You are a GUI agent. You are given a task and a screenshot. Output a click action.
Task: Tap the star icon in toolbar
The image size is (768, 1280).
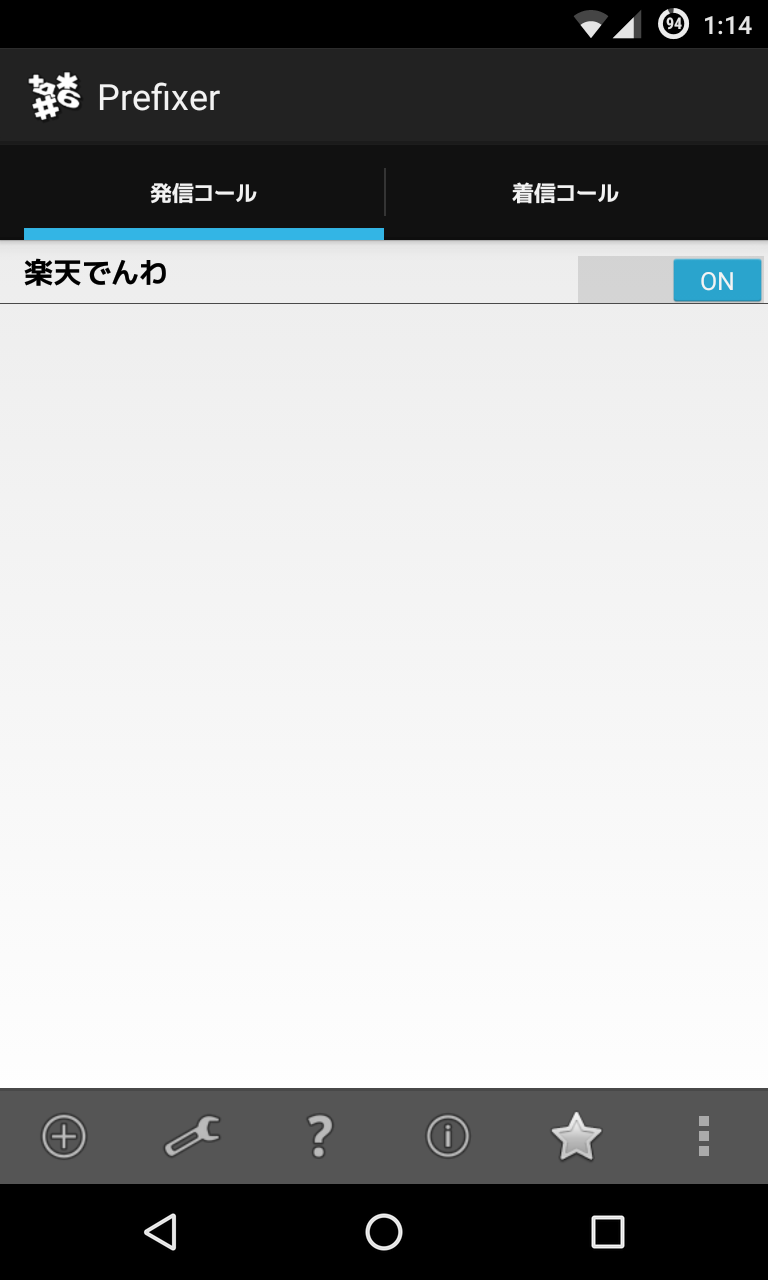(x=576, y=1136)
